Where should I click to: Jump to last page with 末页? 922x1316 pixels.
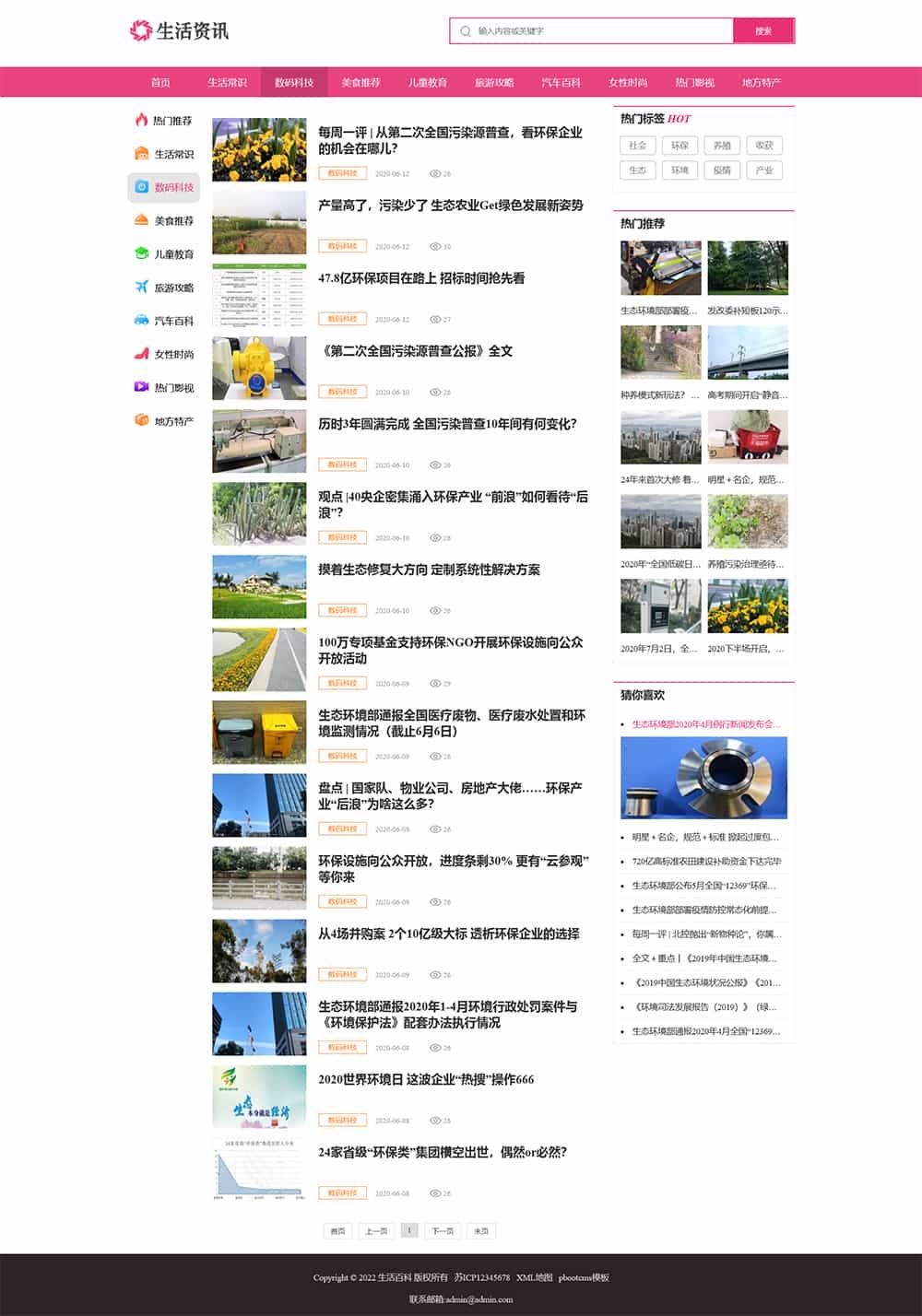481,1231
